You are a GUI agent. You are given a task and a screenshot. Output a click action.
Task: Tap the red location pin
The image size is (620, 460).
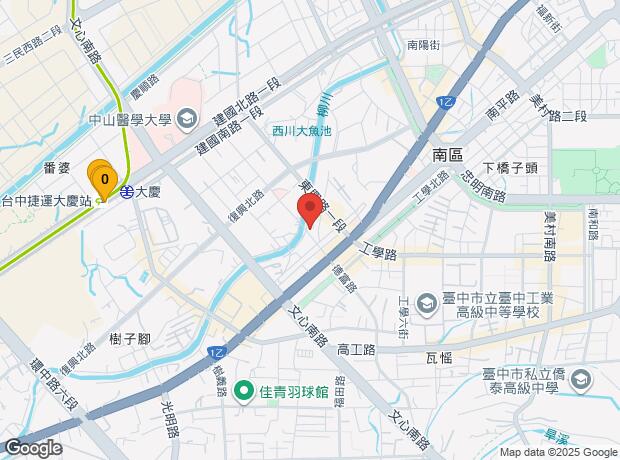pos(309,212)
